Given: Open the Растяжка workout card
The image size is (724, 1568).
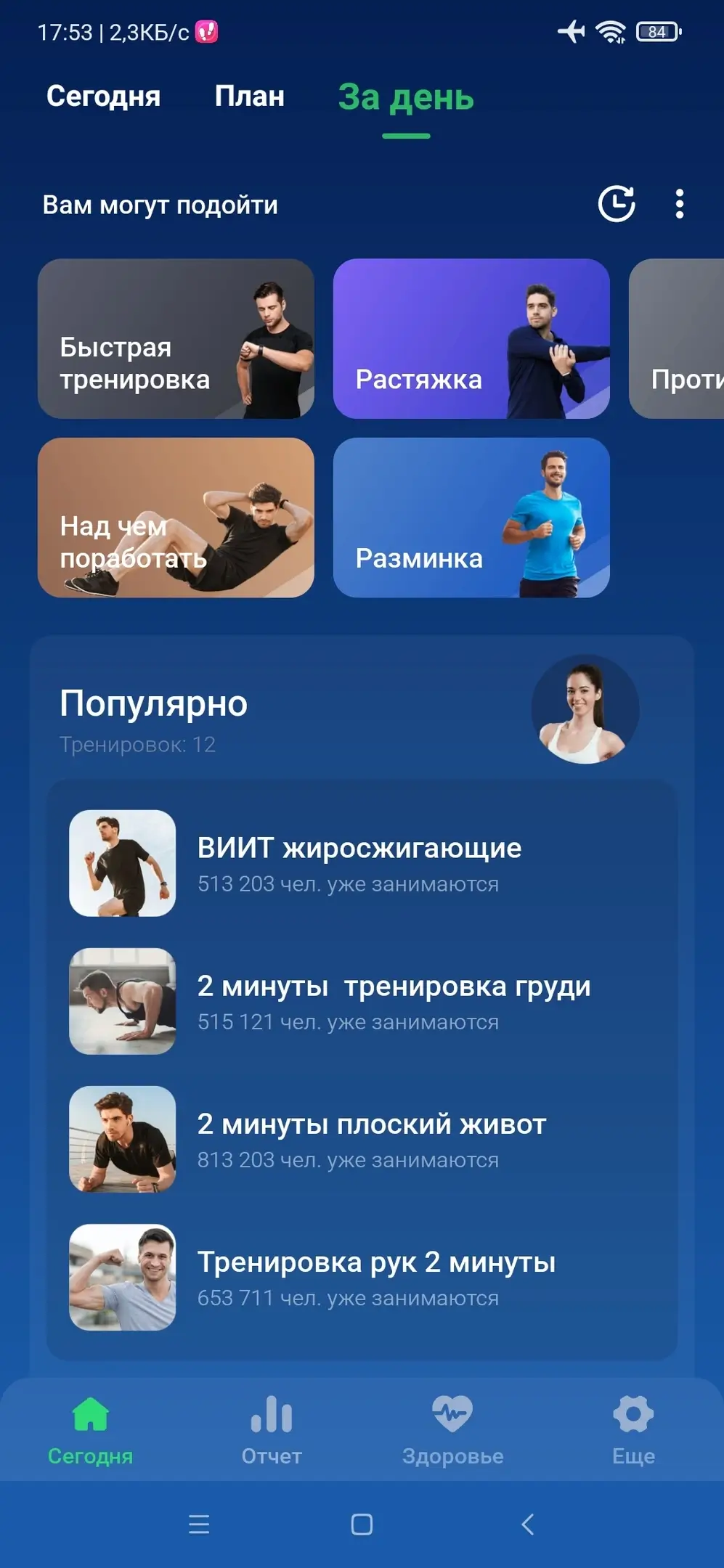Looking at the screenshot, I should coord(471,339).
